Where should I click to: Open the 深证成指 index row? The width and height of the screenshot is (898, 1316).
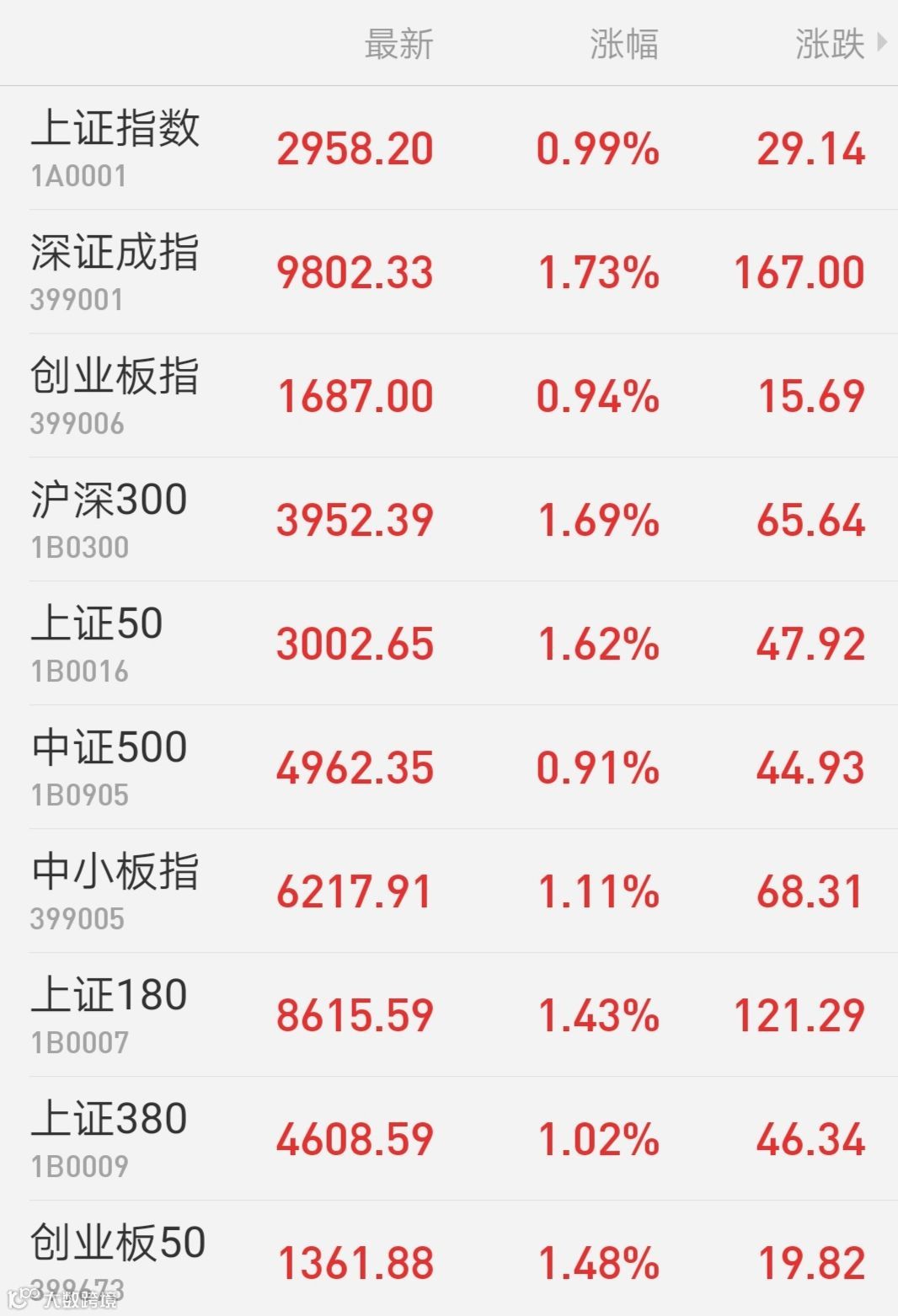pos(449,271)
